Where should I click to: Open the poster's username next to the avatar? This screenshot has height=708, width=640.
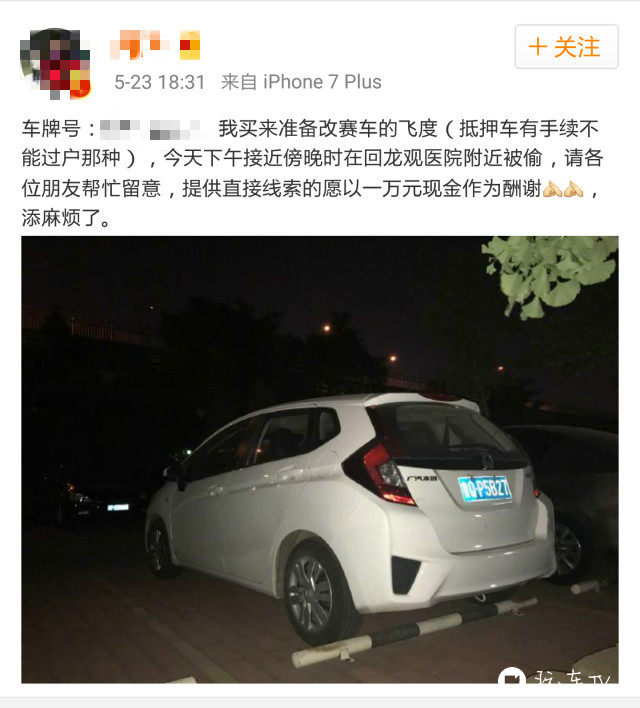click(x=155, y=45)
